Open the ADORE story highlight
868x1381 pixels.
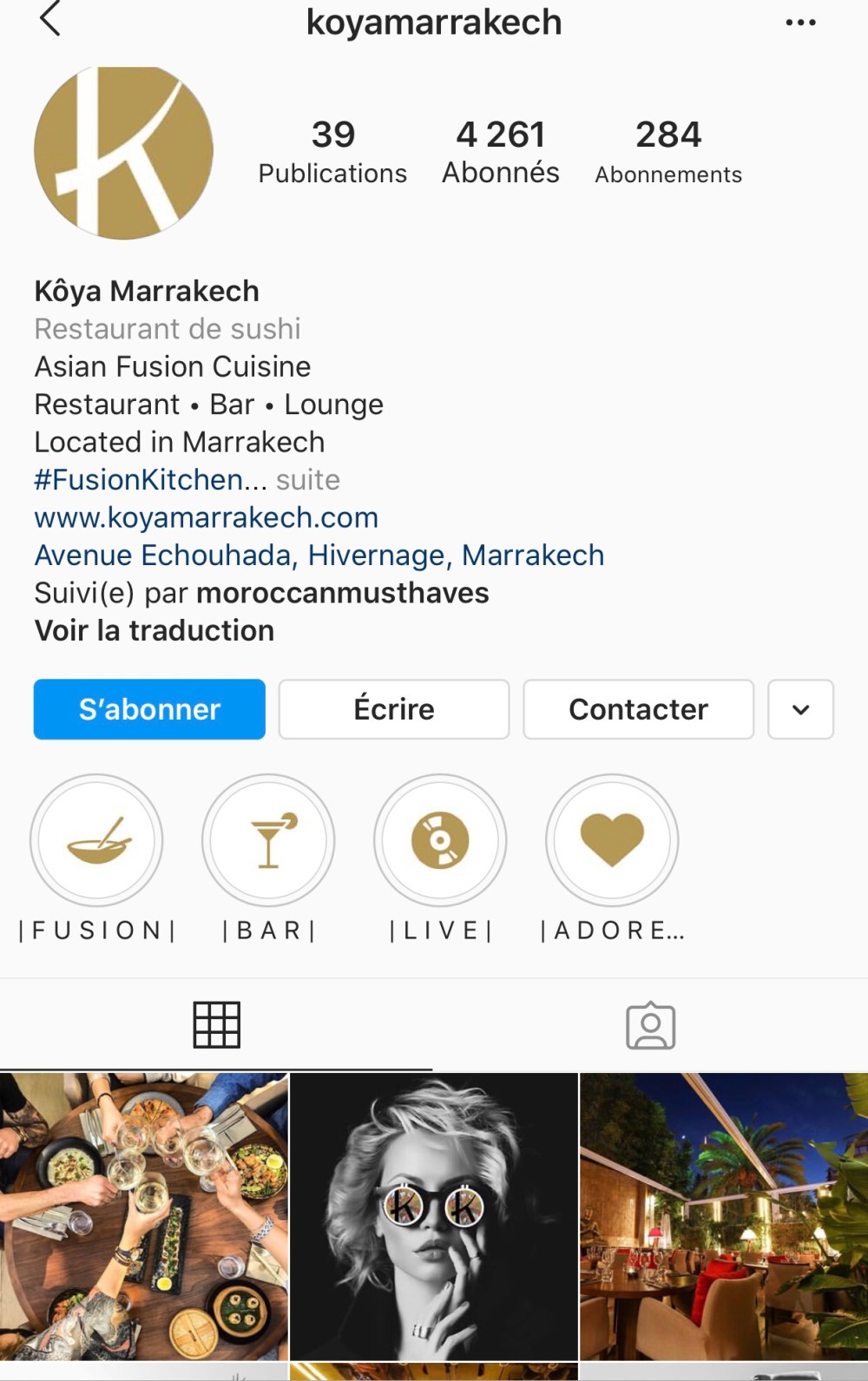612,840
